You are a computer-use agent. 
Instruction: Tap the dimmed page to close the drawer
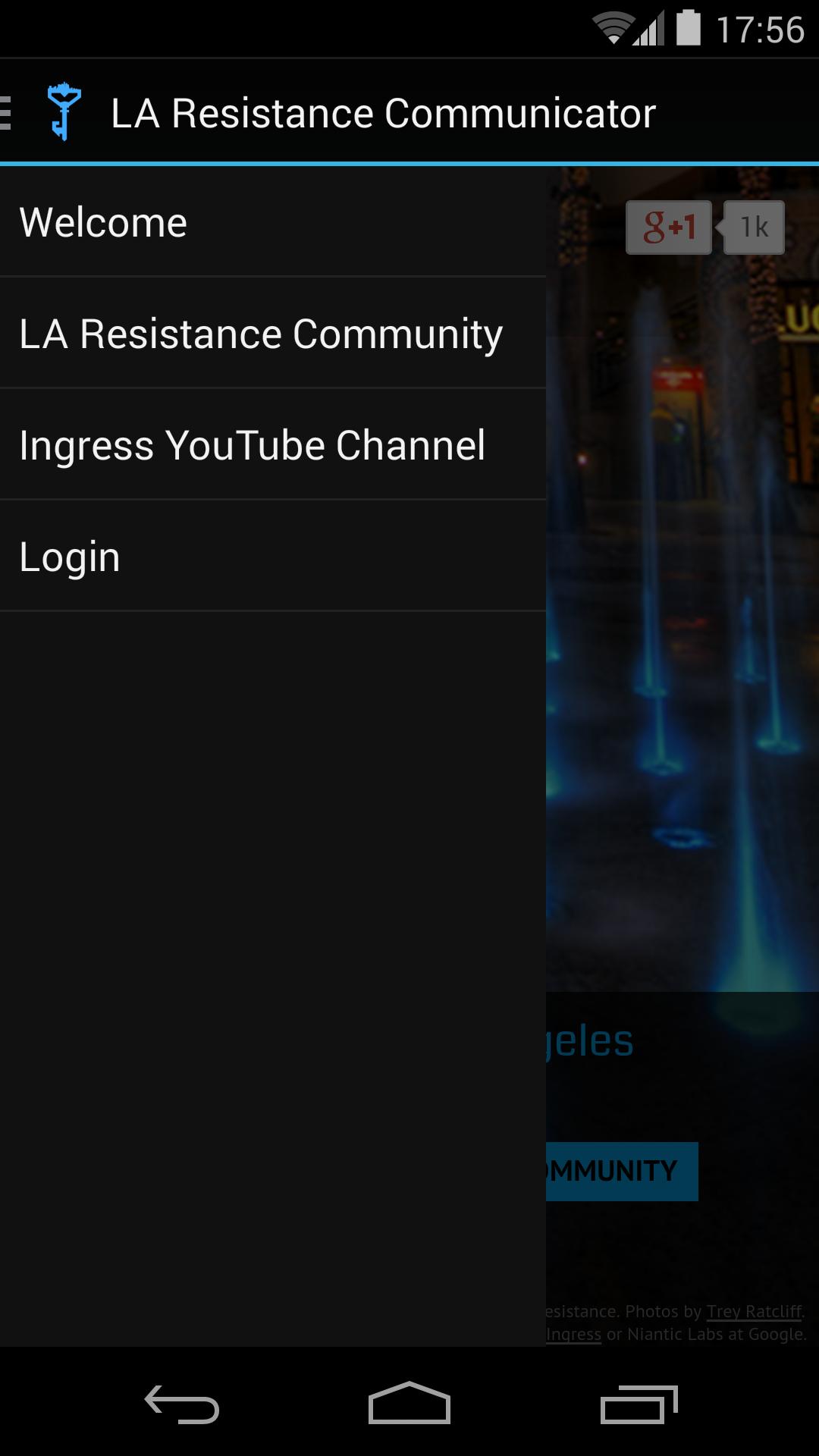[x=682, y=758]
